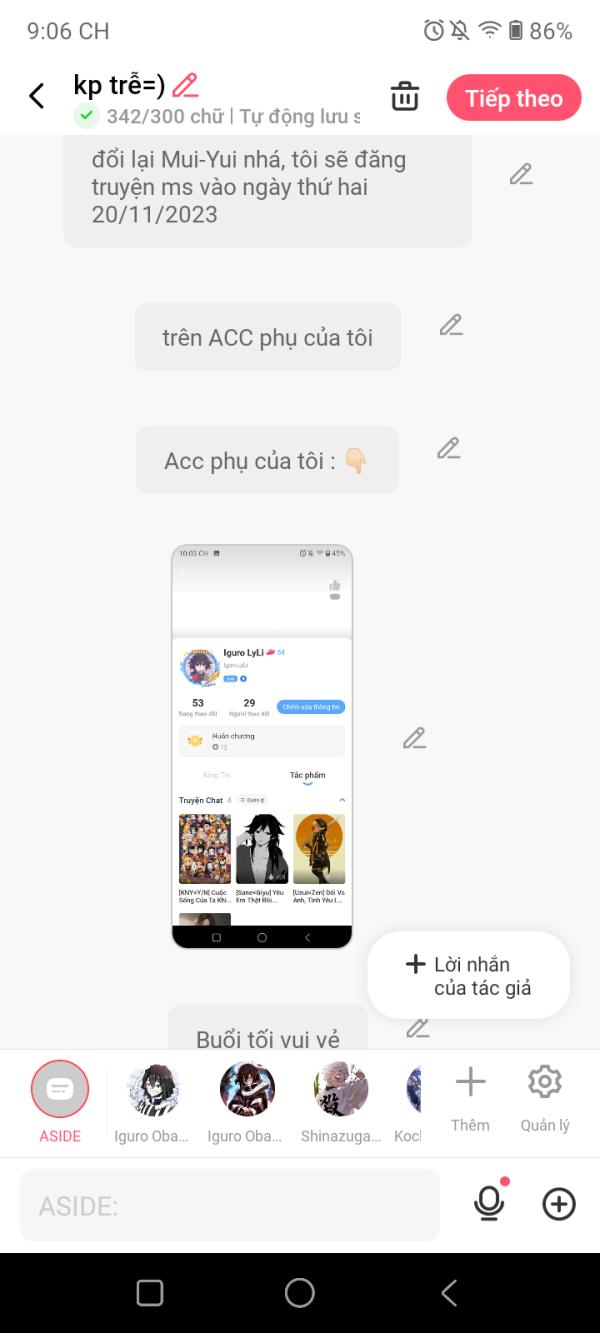Edit the chapter title kp trễ=)
The image size is (600, 1333).
pos(185,85)
